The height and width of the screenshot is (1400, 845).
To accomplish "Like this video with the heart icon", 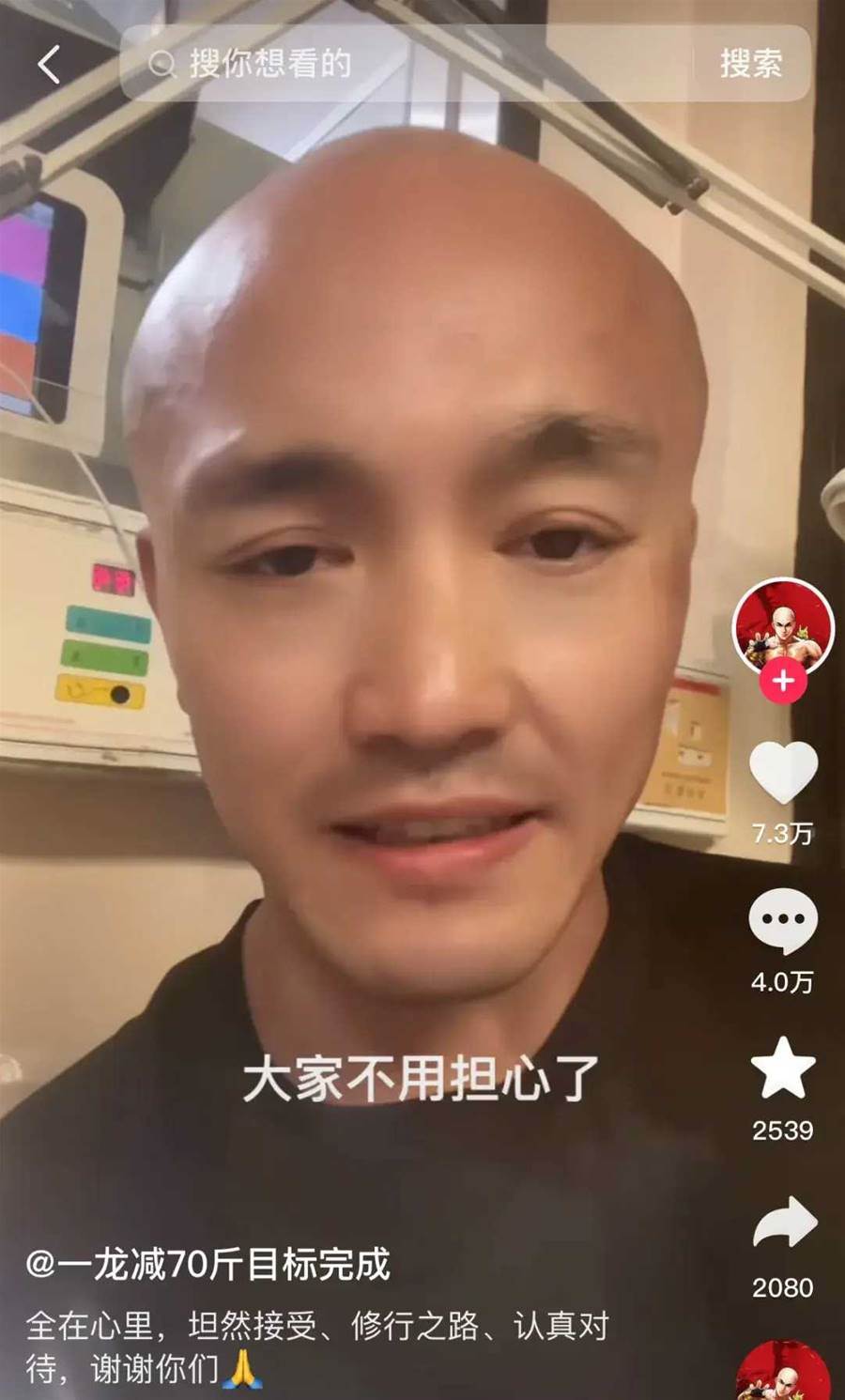I will pyautogui.click(x=783, y=773).
